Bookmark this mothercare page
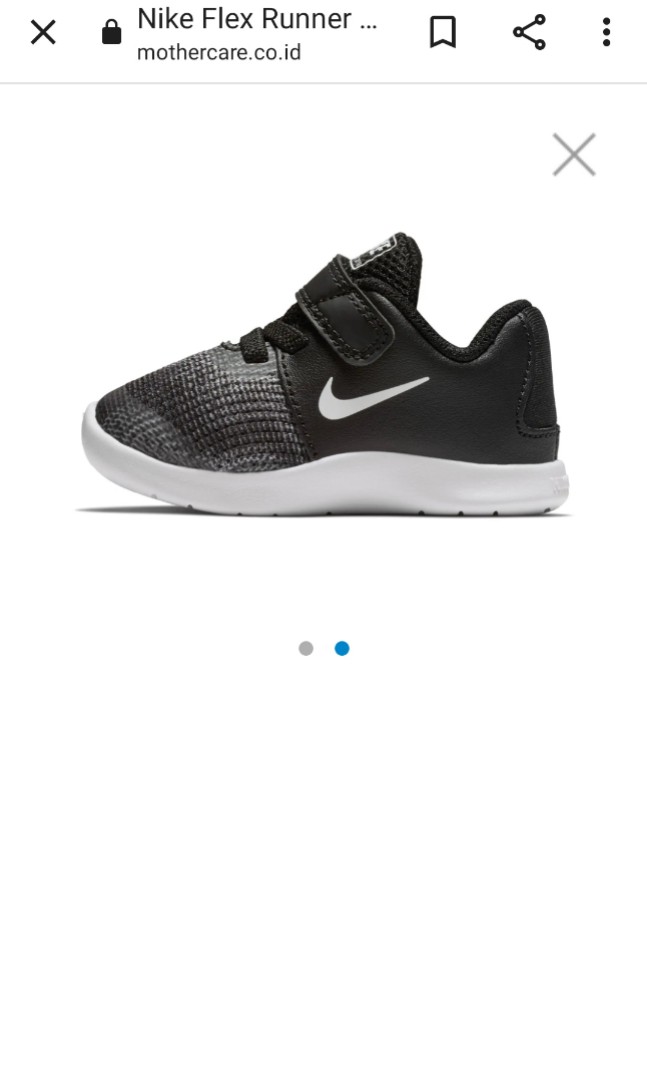The image size is (647, 1080). click(442, 33)
